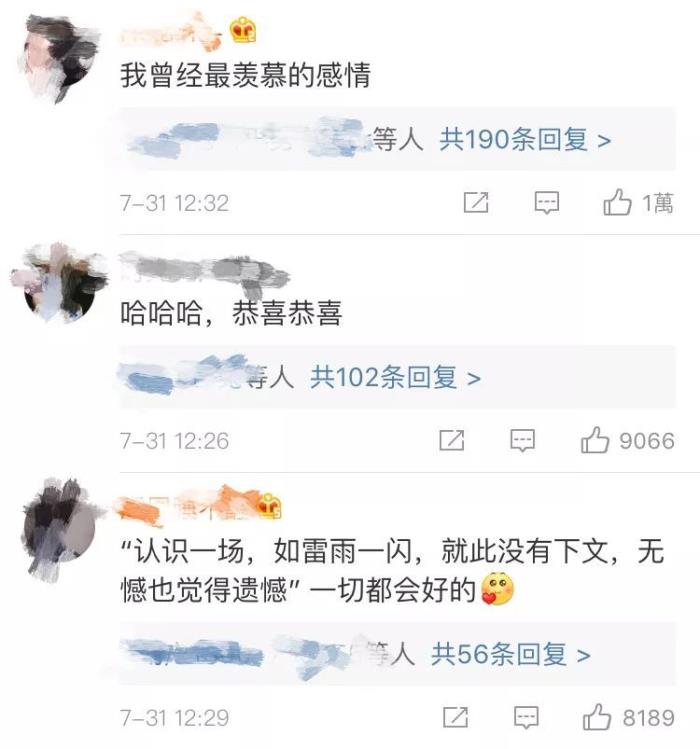Like the comment 我曾经最羡慕的感情
This screenshot has height=749, width=700.
(618, 203)
